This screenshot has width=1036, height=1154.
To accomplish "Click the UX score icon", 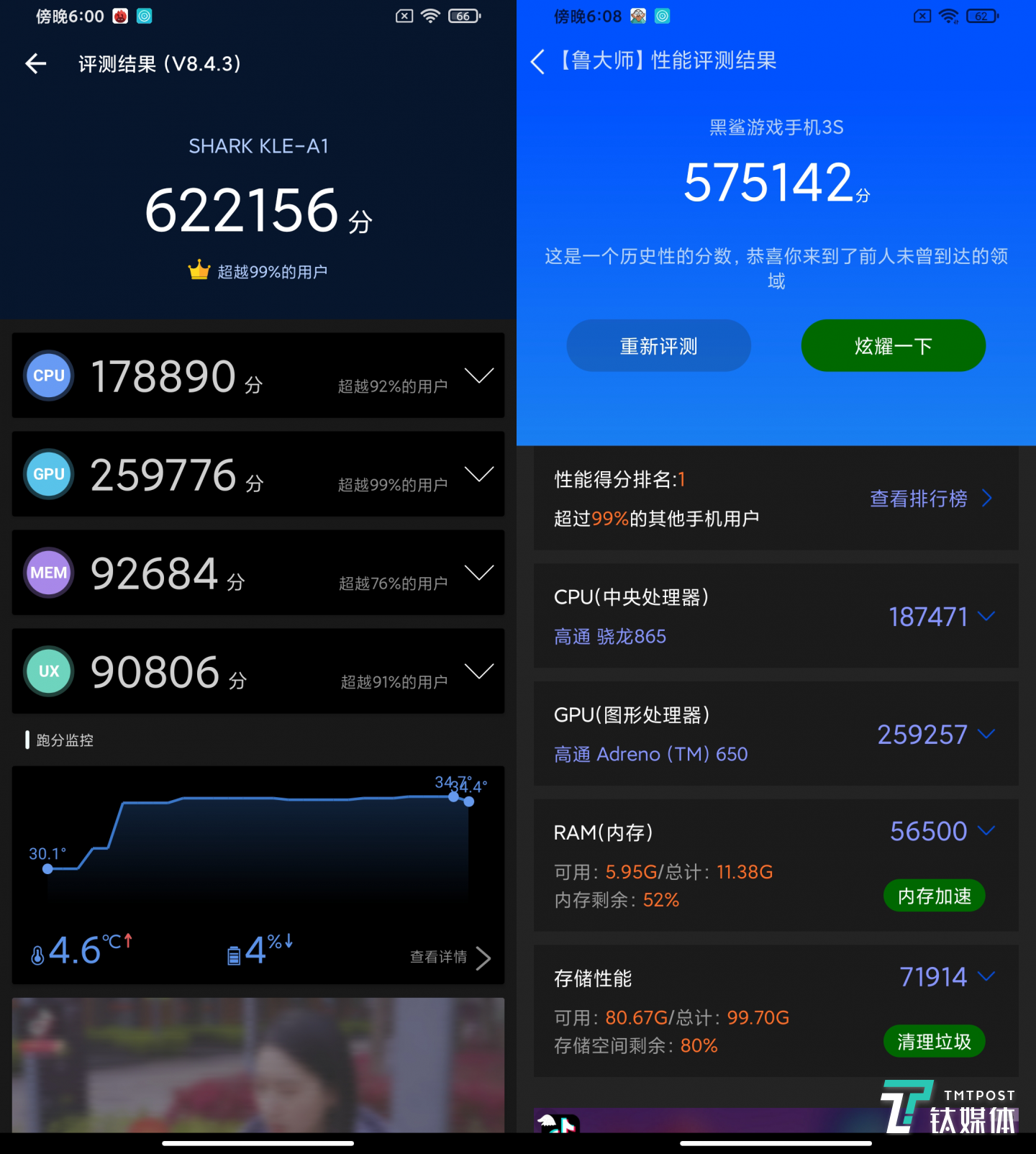I will 48,671.
